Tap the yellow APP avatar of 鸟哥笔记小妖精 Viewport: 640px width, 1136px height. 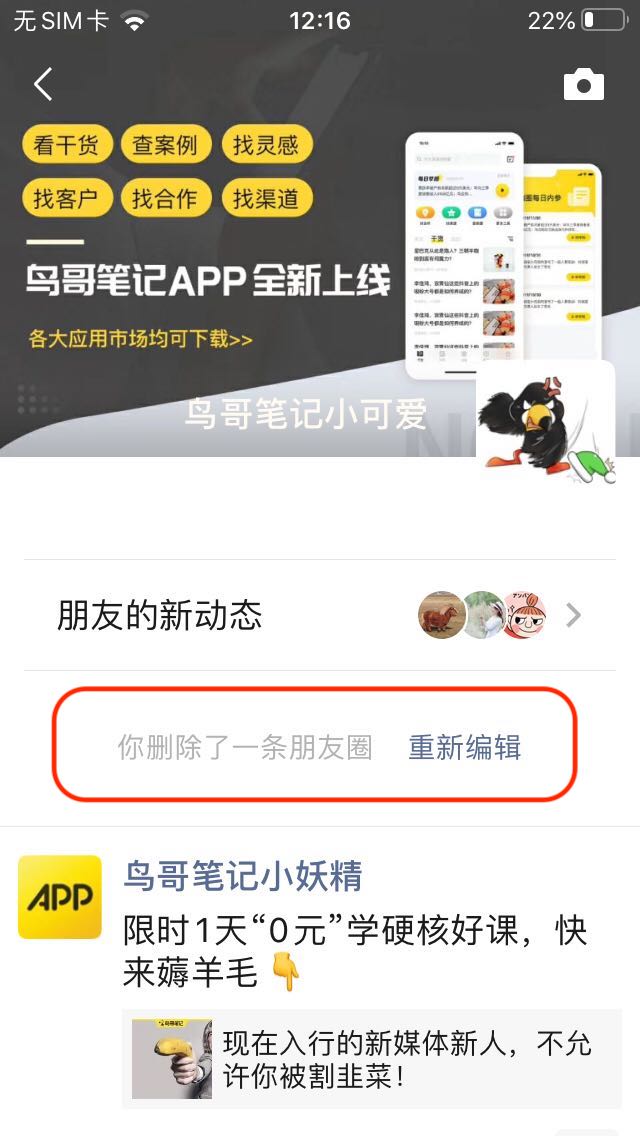[59, 897]
